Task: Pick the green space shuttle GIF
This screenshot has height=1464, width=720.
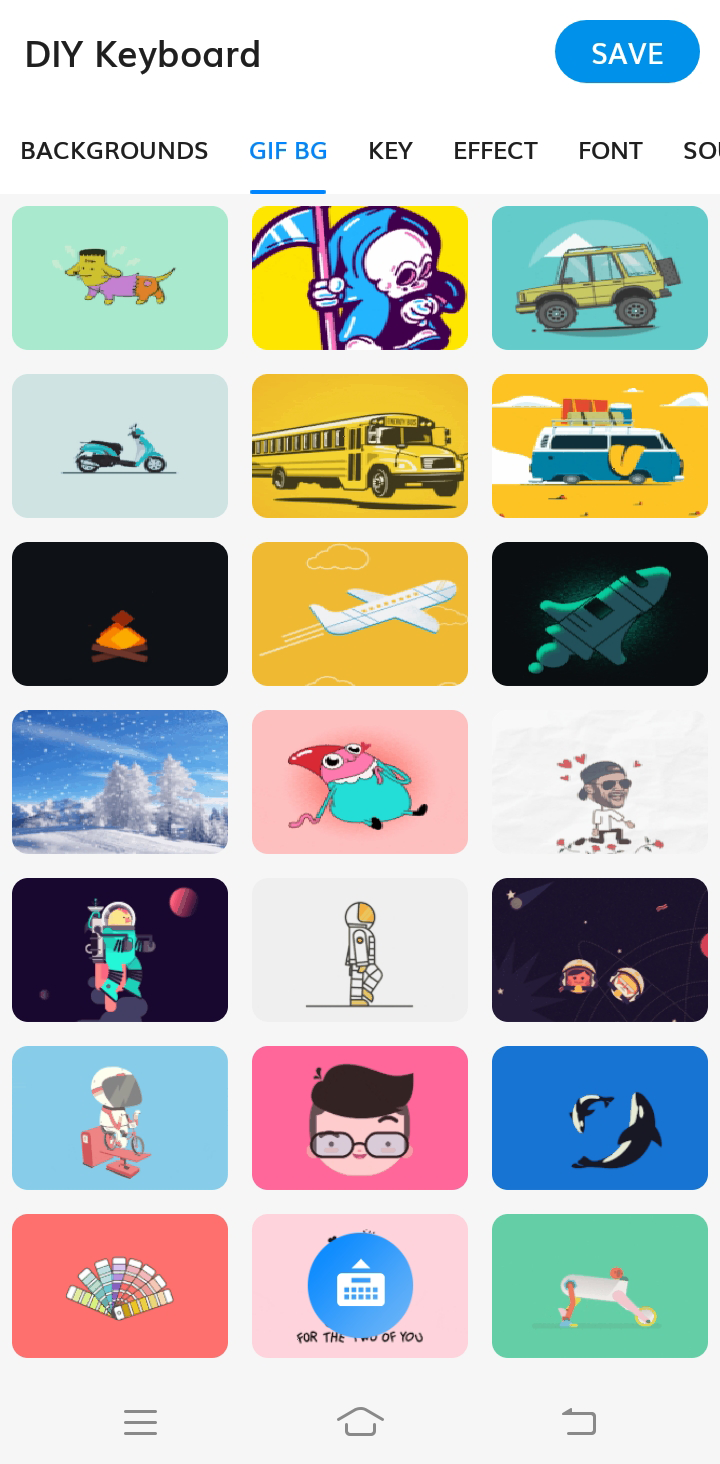Action: (600, 614)
